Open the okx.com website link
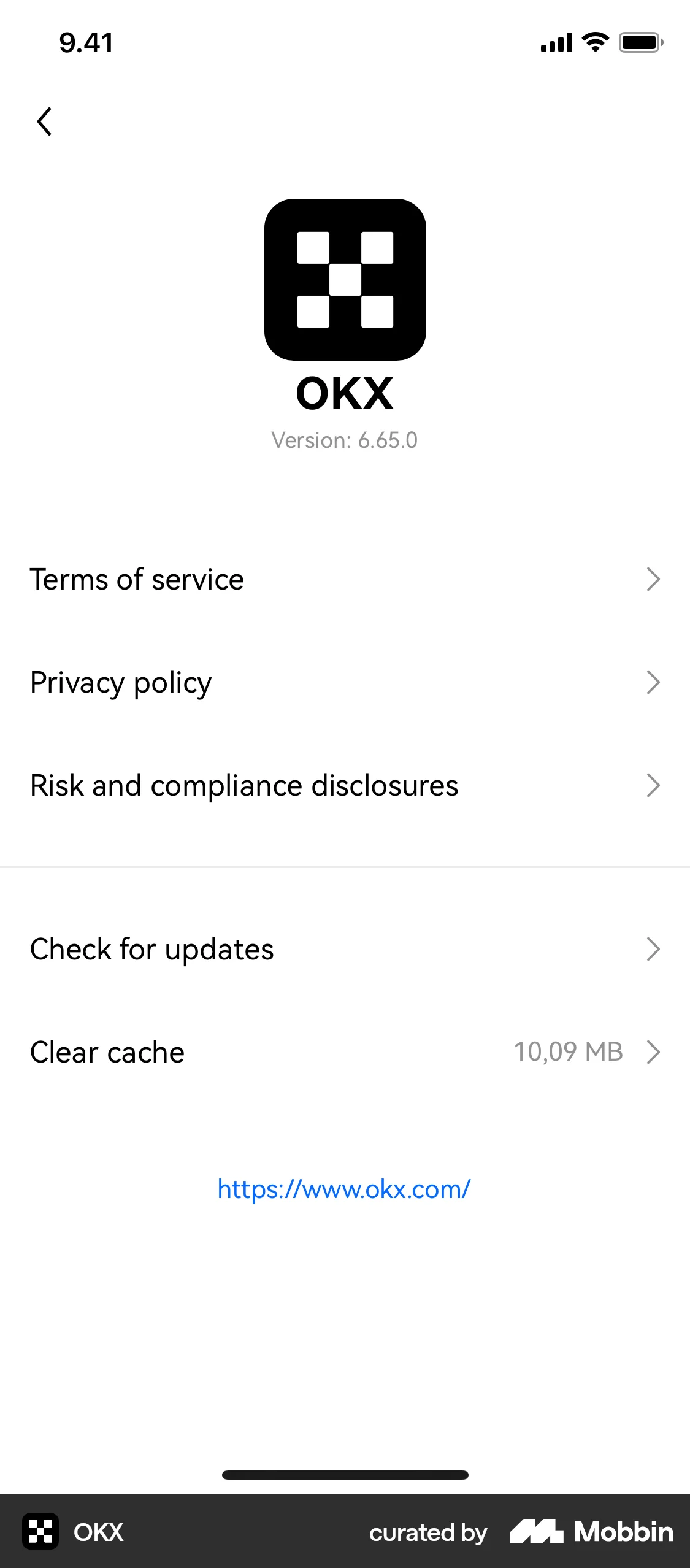 [x=345, y=1187]
